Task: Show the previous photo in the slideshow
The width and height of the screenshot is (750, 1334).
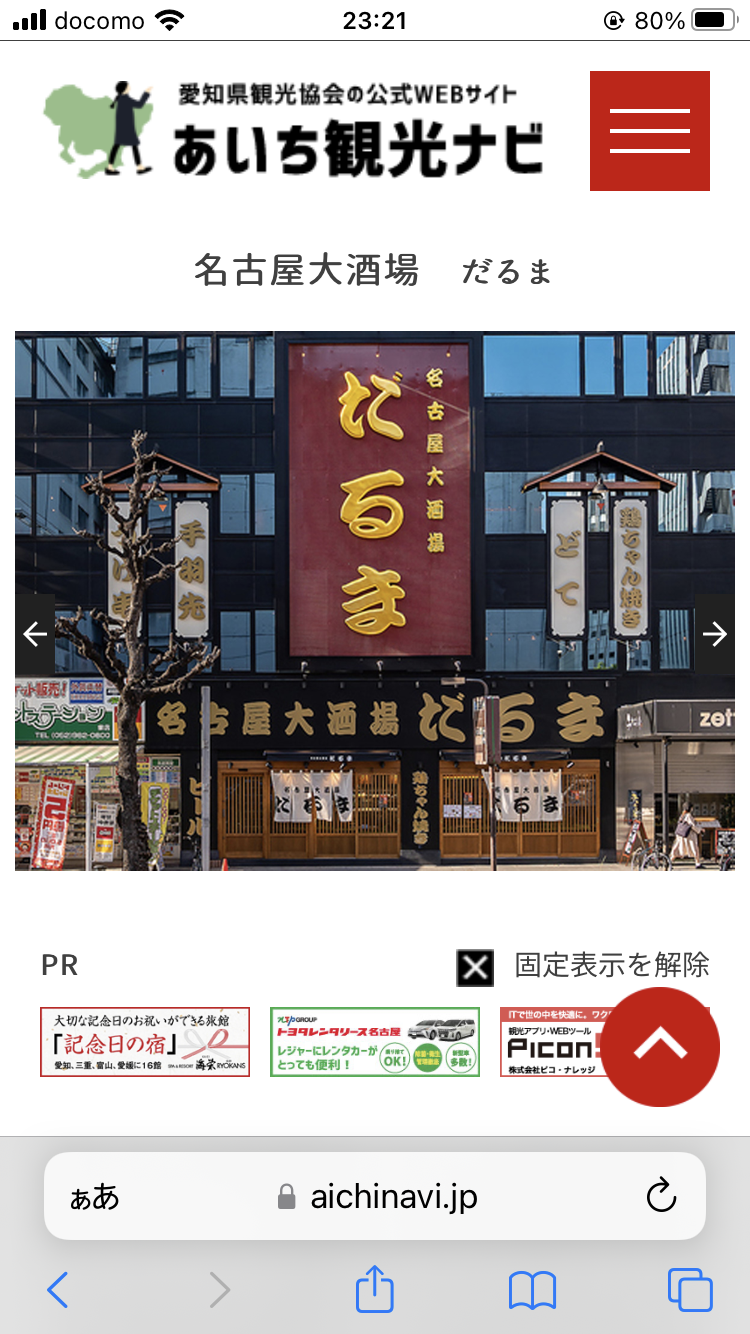Action: pyautogui.click(x=35, y=634)
